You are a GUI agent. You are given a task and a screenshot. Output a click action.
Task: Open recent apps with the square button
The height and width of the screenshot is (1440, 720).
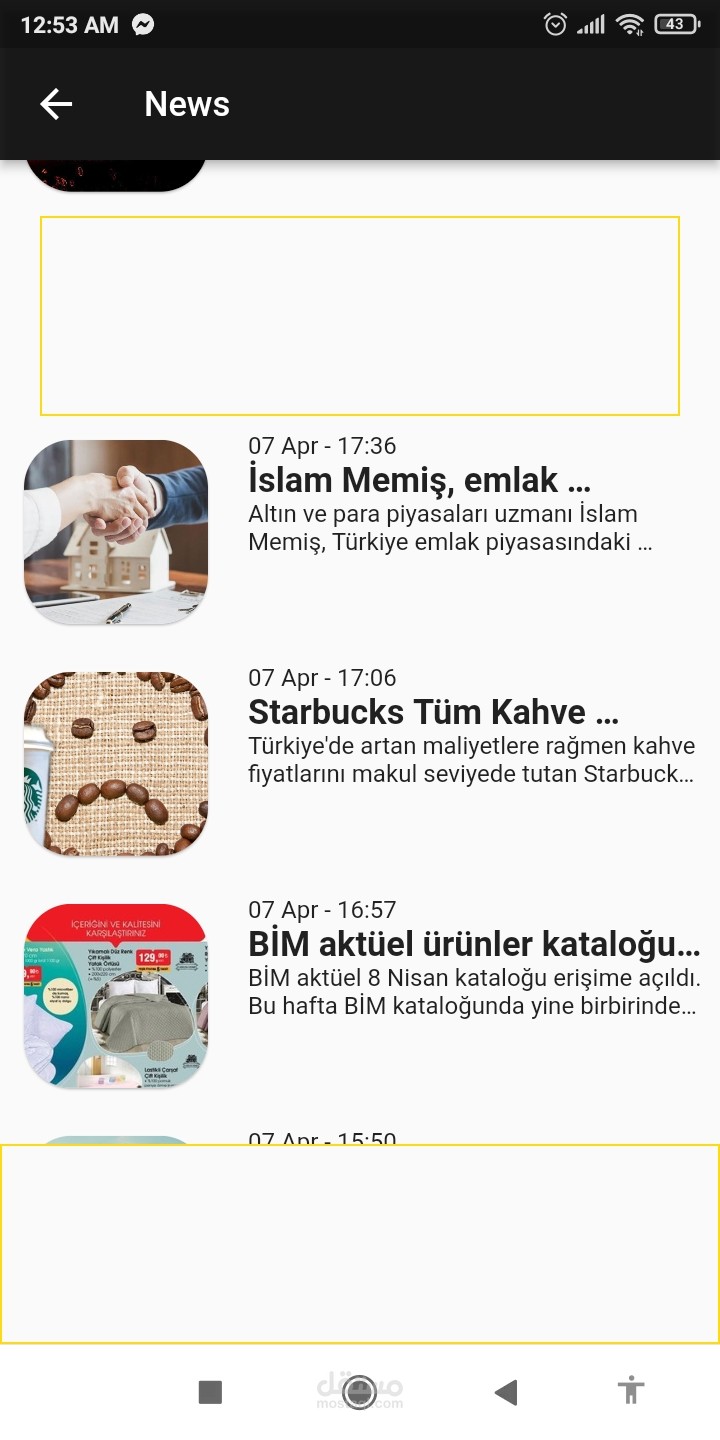tap(210, 1391)
